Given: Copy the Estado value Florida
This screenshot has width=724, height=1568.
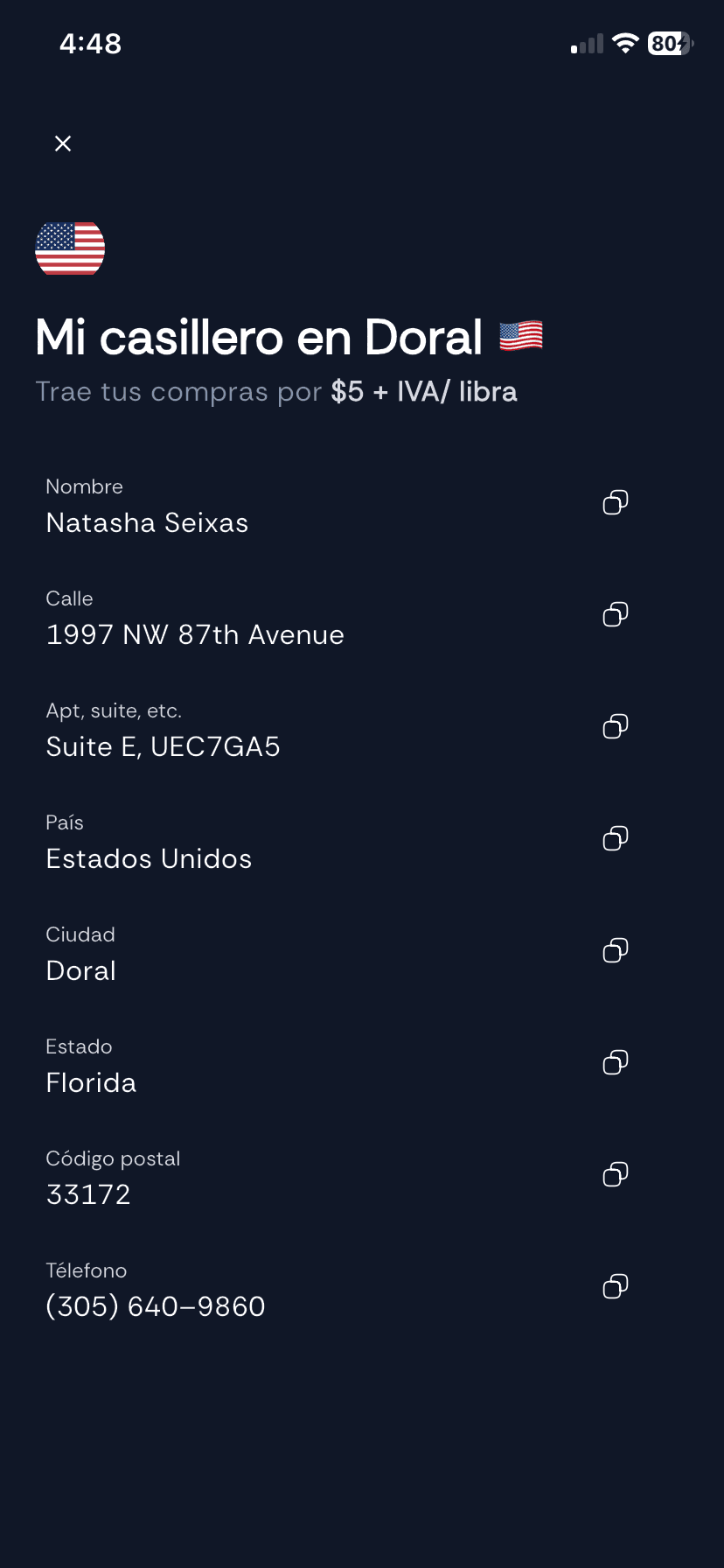Looking at the screenshot, I should pos(616,1062).
